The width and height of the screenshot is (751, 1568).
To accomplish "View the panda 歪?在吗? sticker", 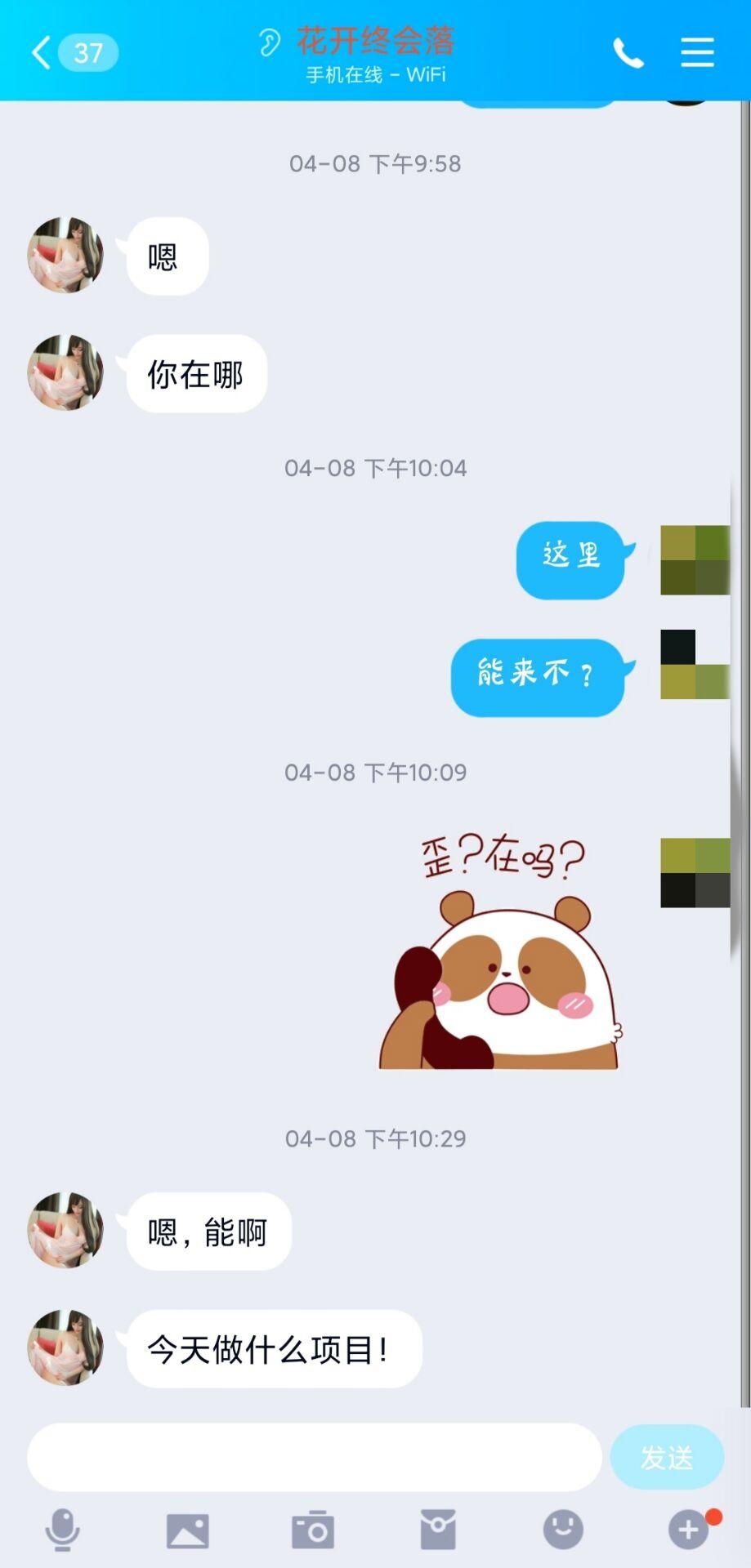I will click(500, 951).
